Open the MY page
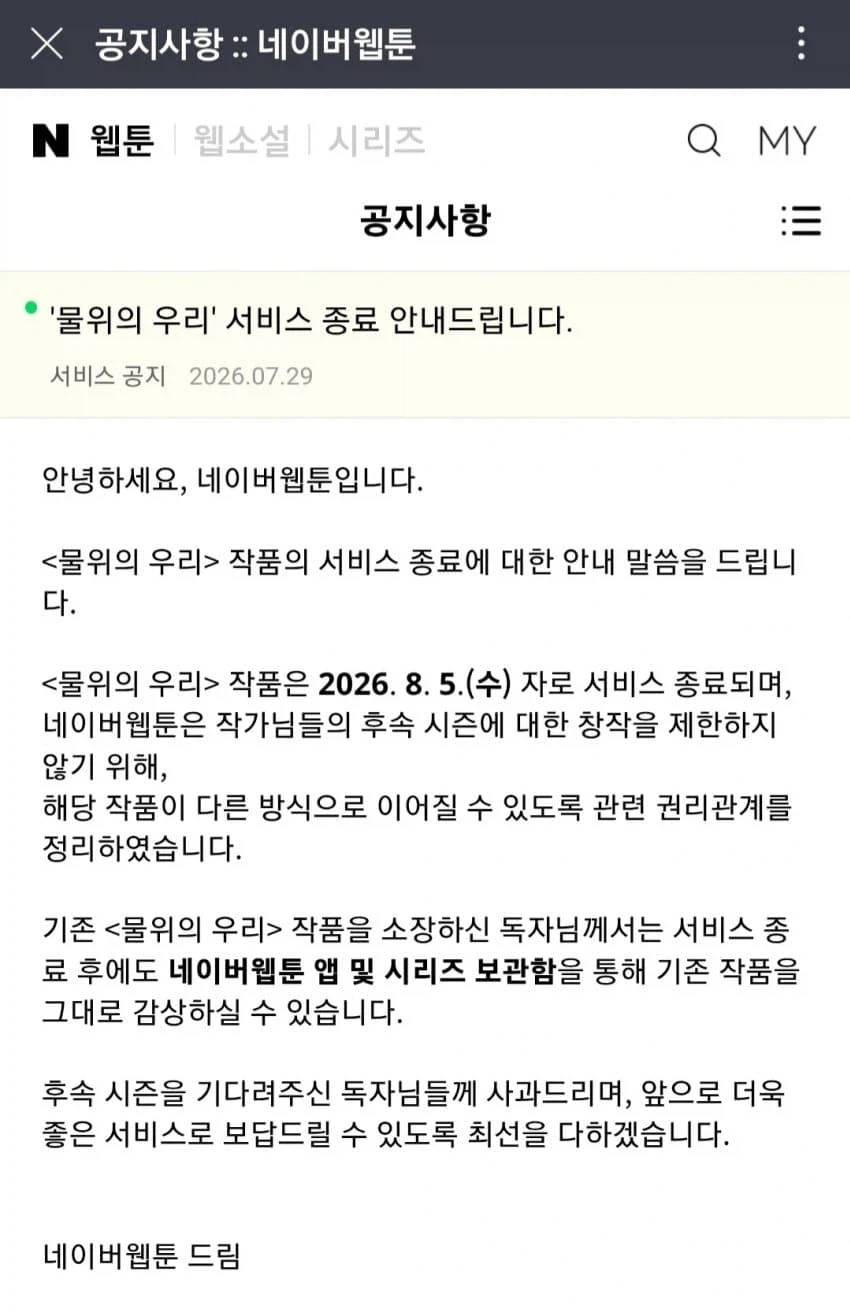 click(x=787, y=141)
